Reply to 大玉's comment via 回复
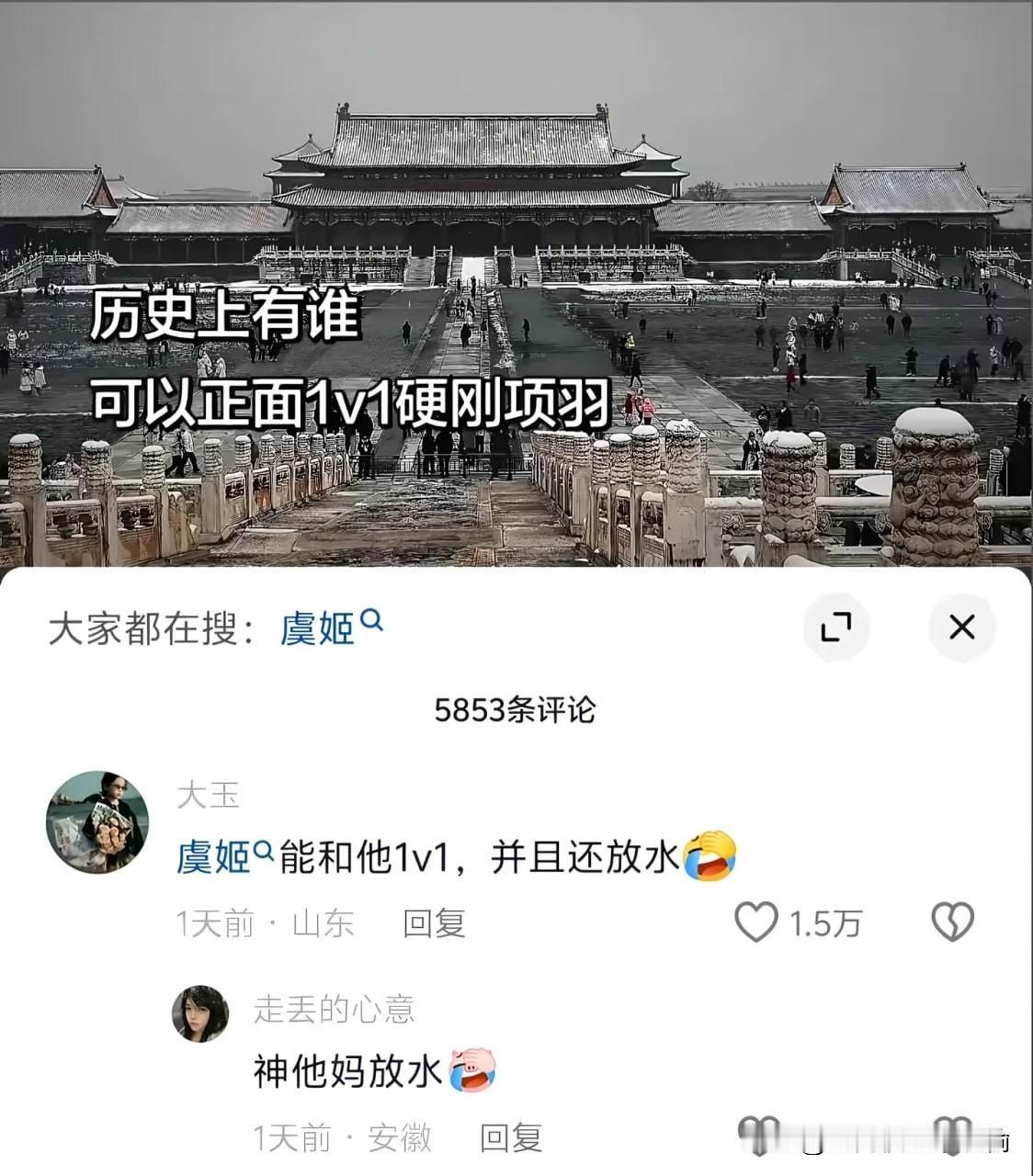This screenshot has width=1033, height=1176. click(x=432, y=925)
